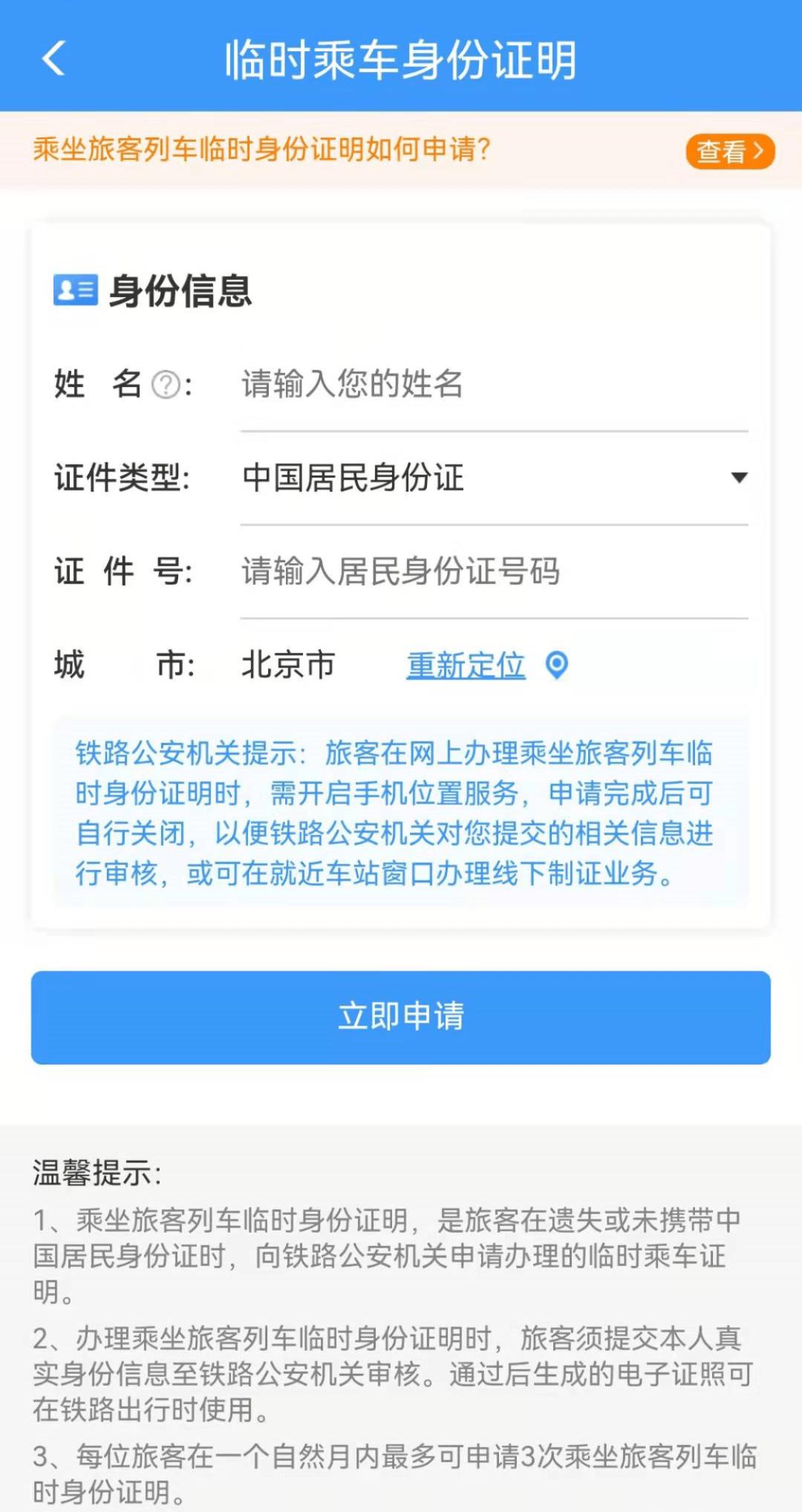Viewport: 802px width, 1512px height.
Task: Tap the railway police notice text box
Action: pyautogui.click(x=401, y=815)
